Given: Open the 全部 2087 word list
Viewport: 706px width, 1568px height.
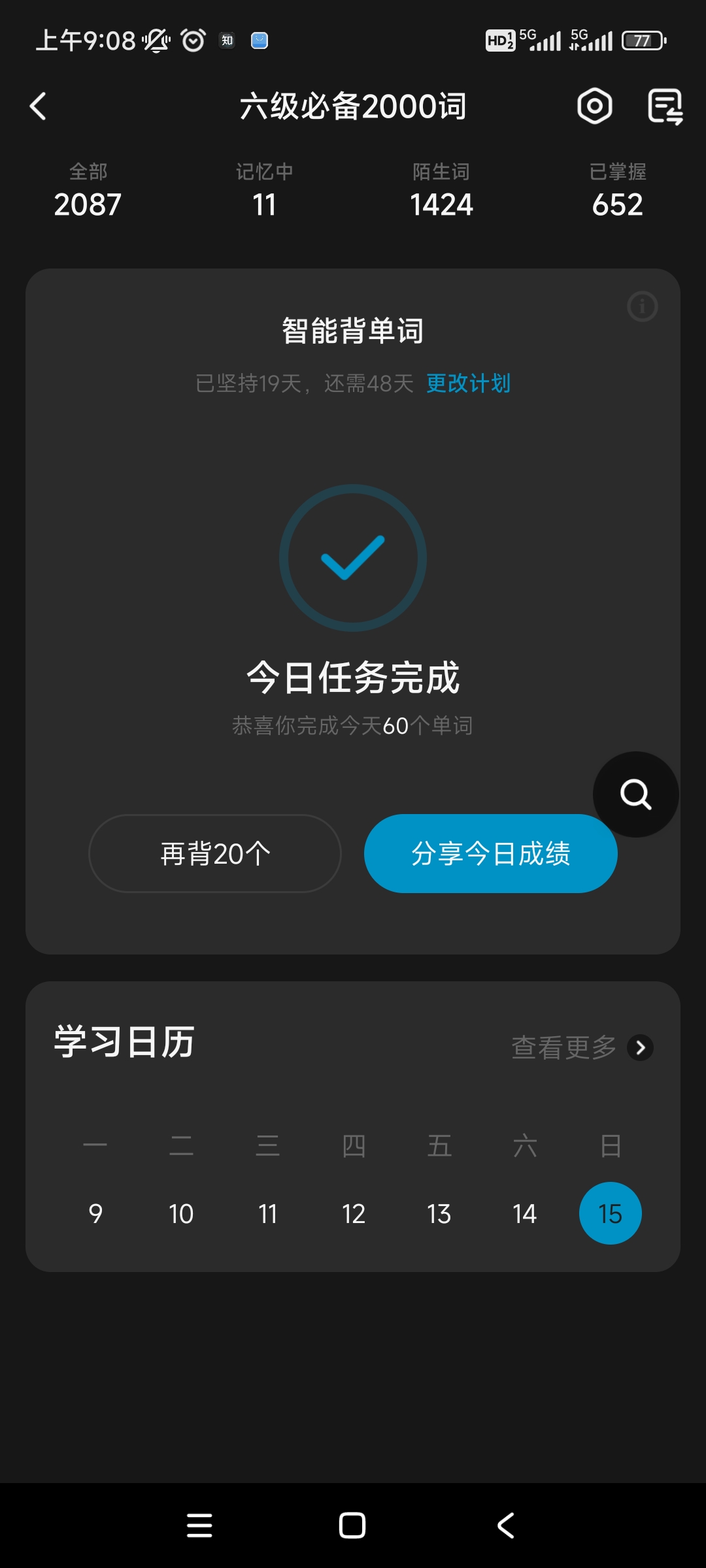Looking at the screenshot, I should click(88, 191).
